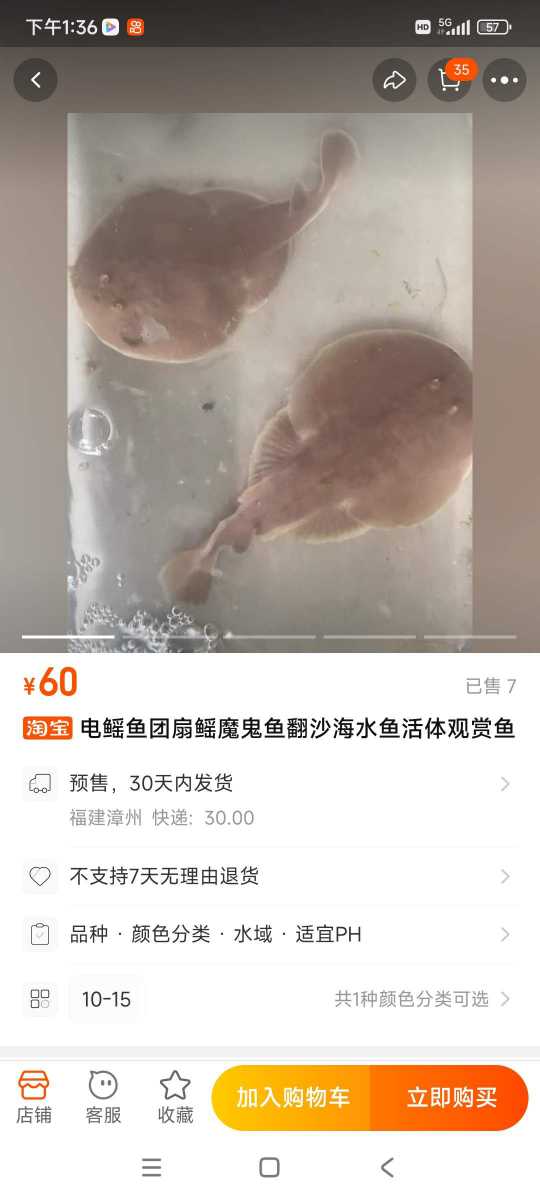Go back using the top-left arrow

(x=35, y=80)
